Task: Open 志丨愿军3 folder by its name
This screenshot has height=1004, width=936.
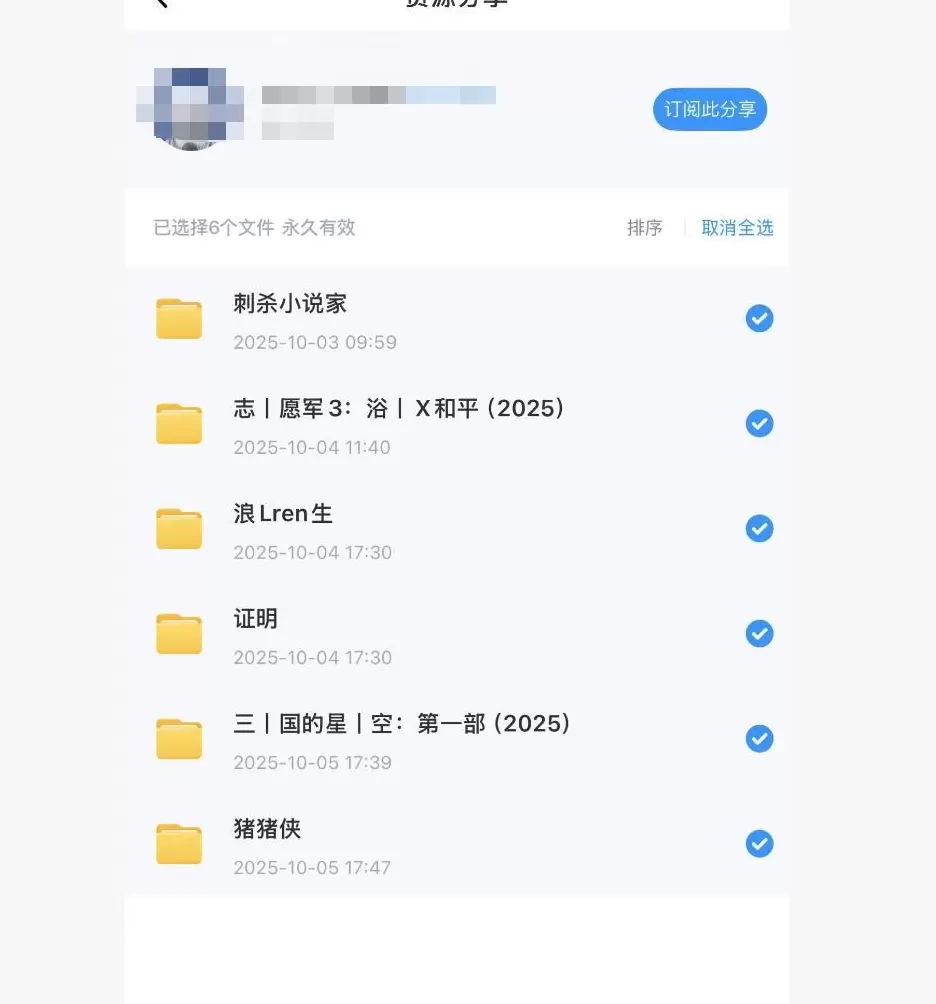Action: point(400,408)
